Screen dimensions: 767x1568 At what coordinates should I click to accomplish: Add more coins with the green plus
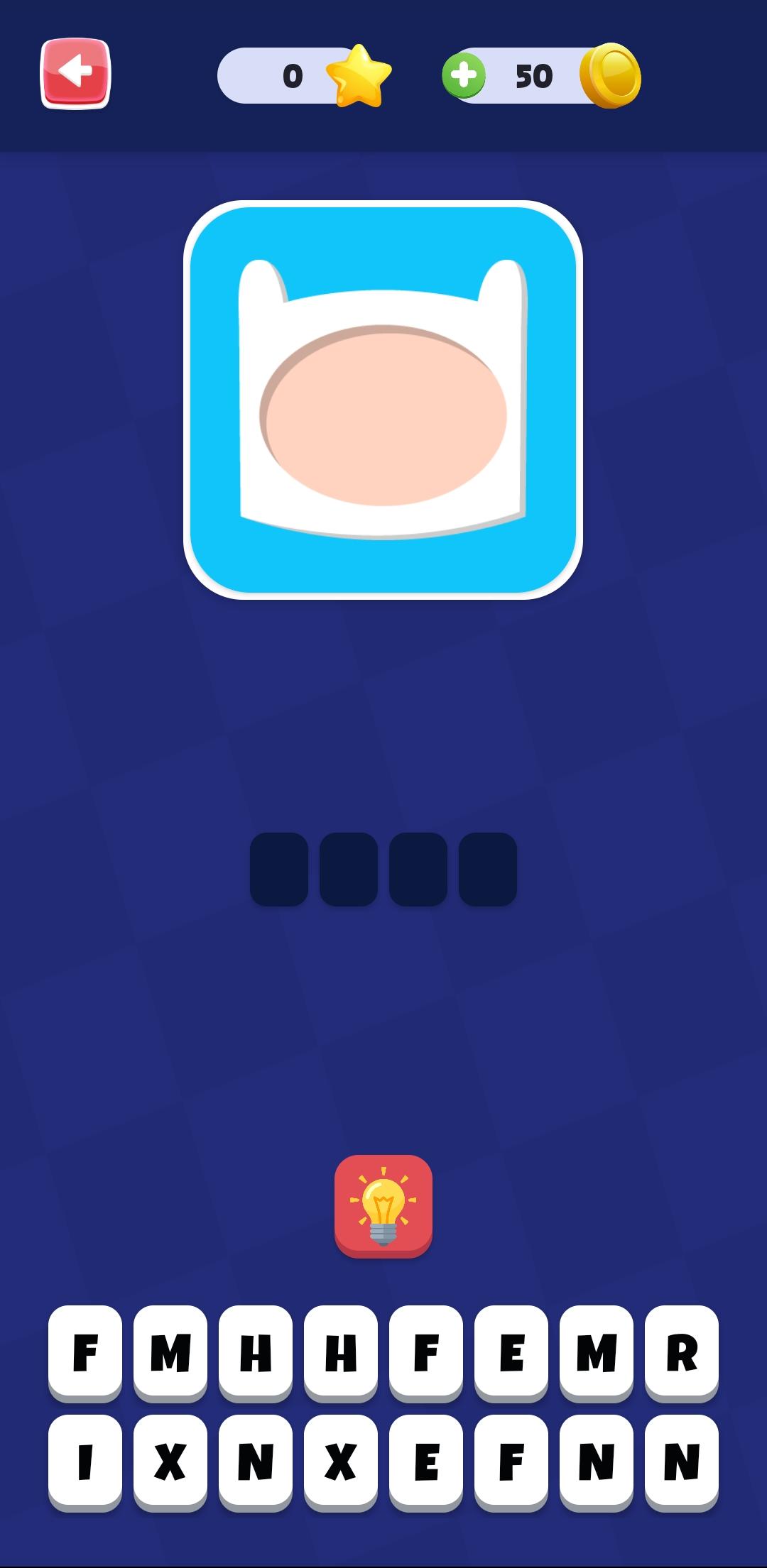tap(464, 75)
